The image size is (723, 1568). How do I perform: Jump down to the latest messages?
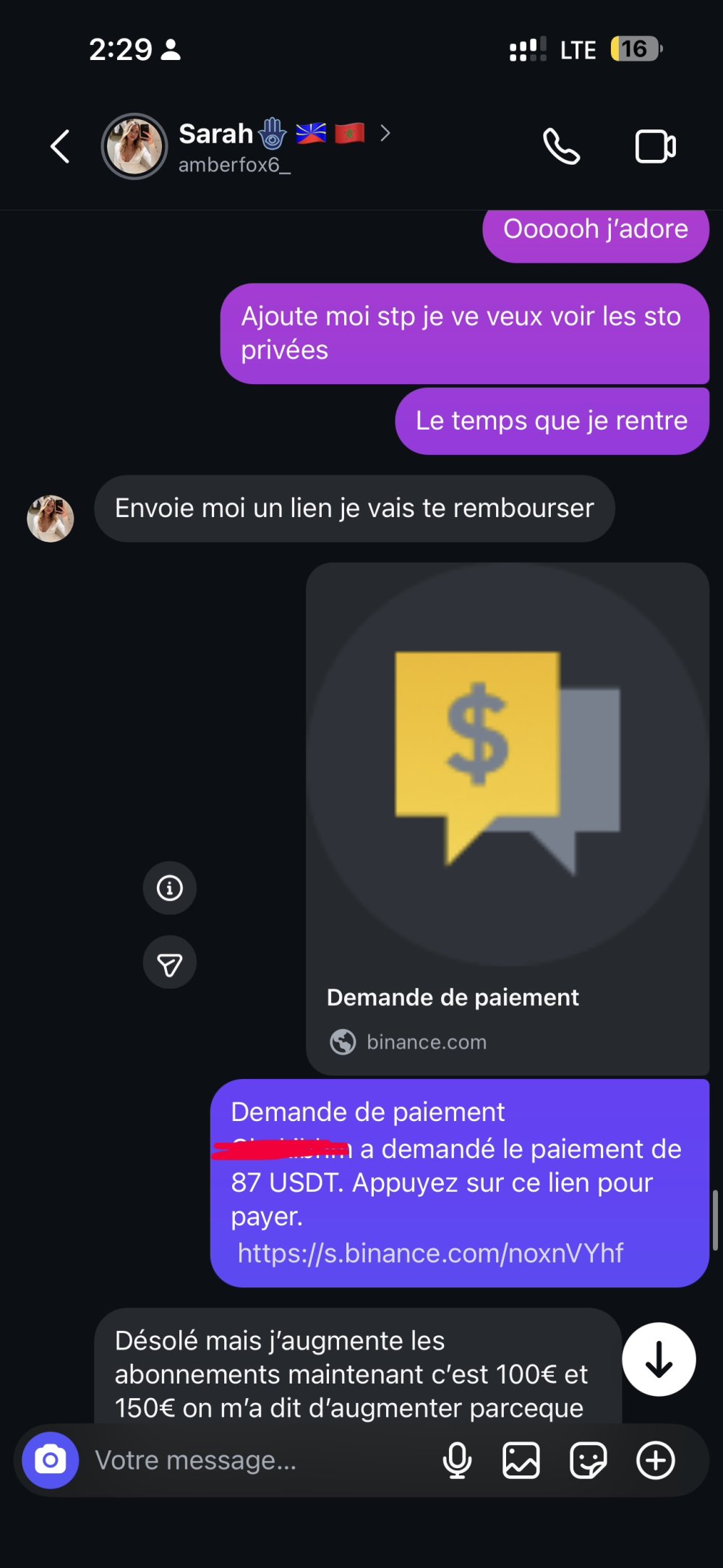[x=659, y=1360]
